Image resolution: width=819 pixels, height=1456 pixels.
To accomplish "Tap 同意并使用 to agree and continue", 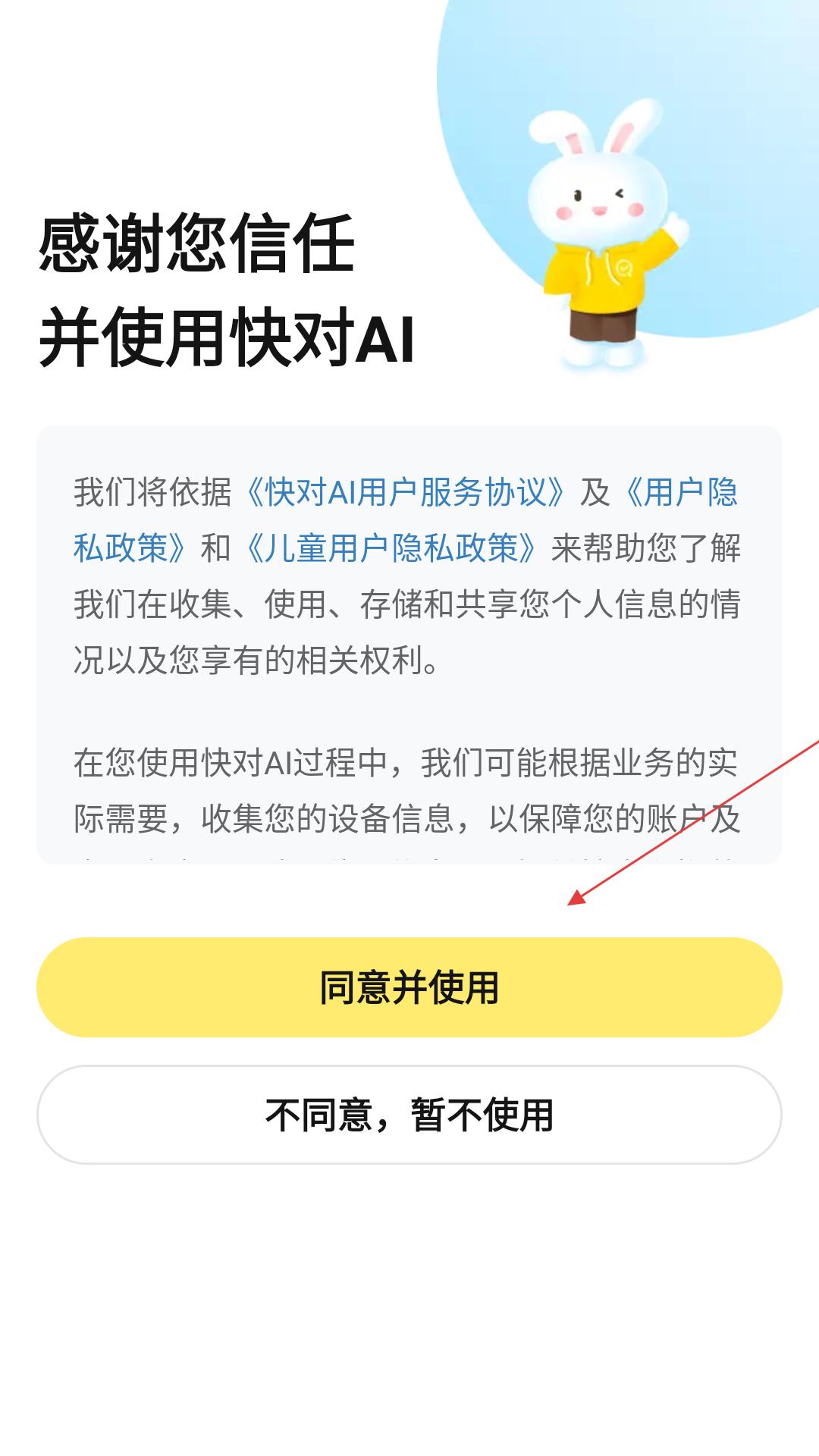I will [x=409, y=987].
